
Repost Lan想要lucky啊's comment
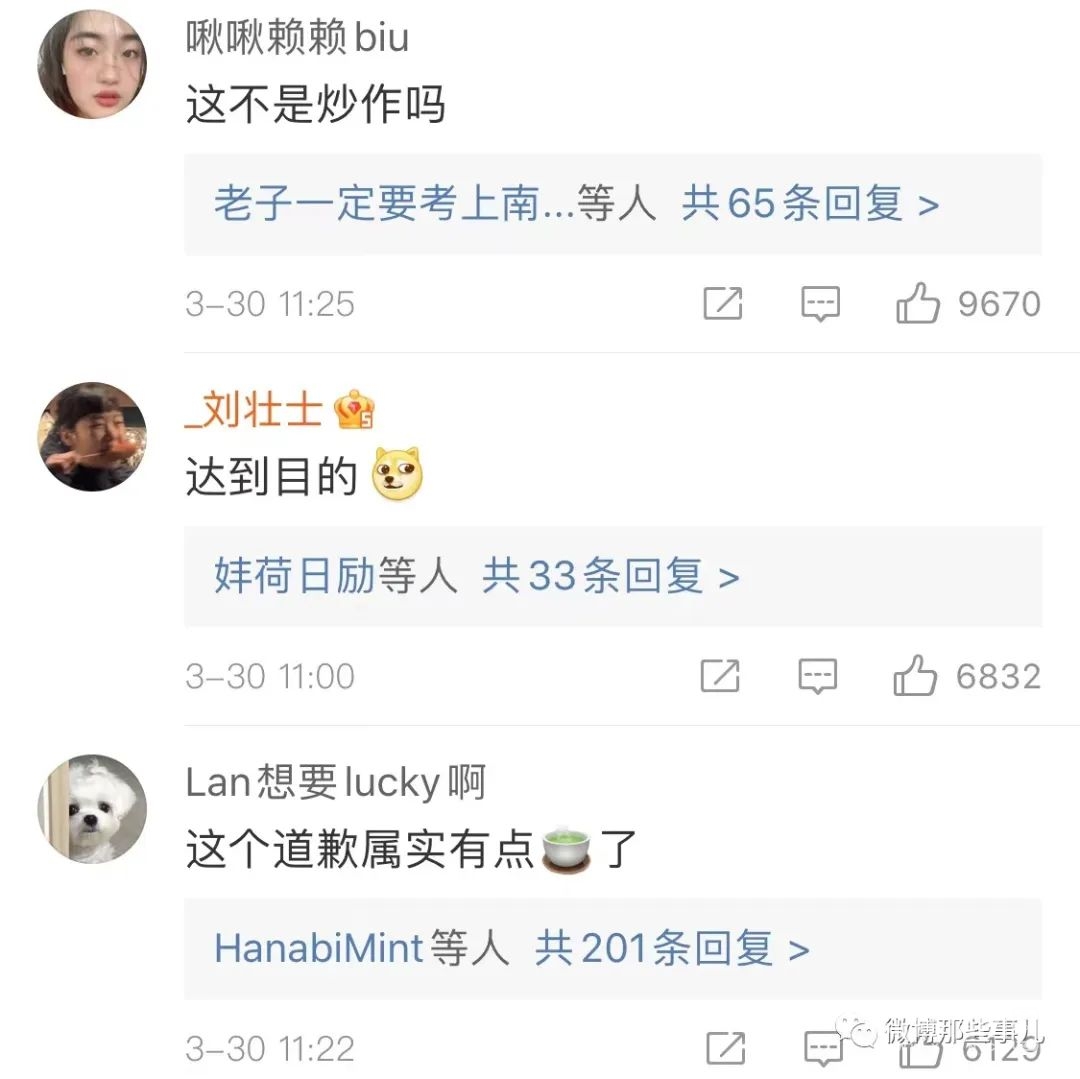725,1048
